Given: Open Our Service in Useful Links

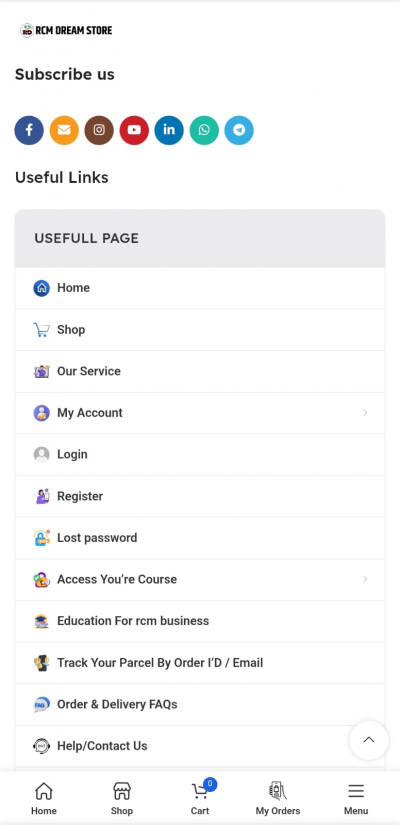Looking at the screenshot, I should point(200,371).
